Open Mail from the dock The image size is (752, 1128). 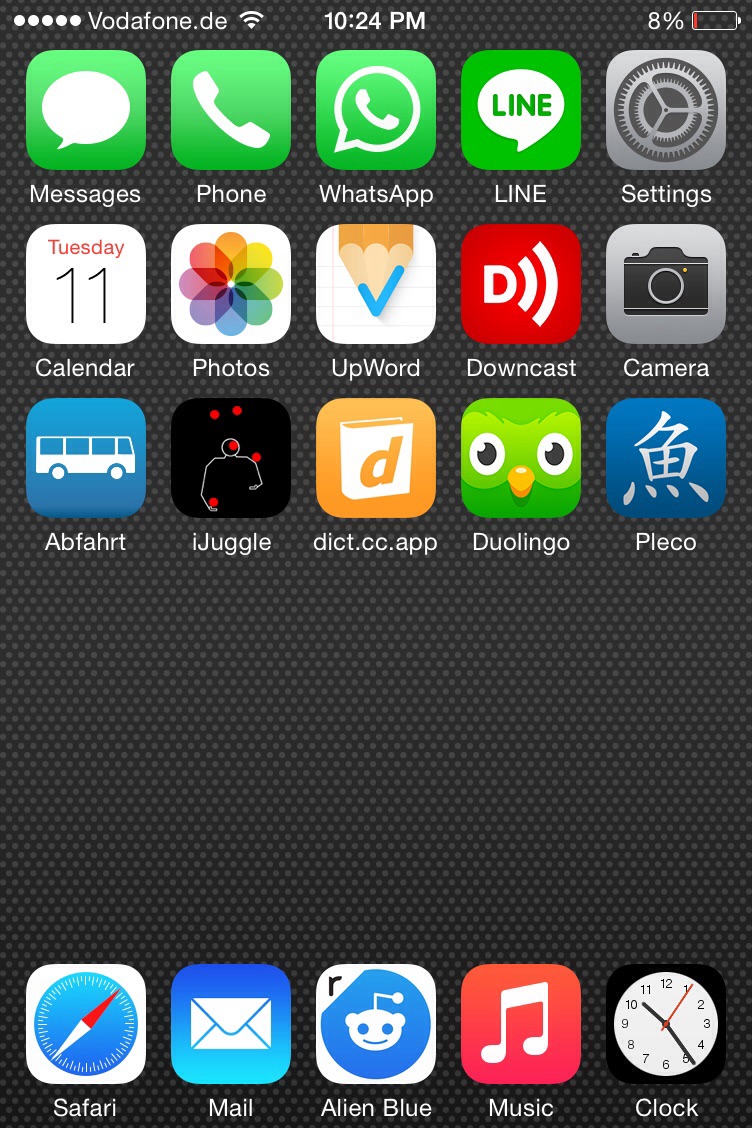tap(230, 1023)
